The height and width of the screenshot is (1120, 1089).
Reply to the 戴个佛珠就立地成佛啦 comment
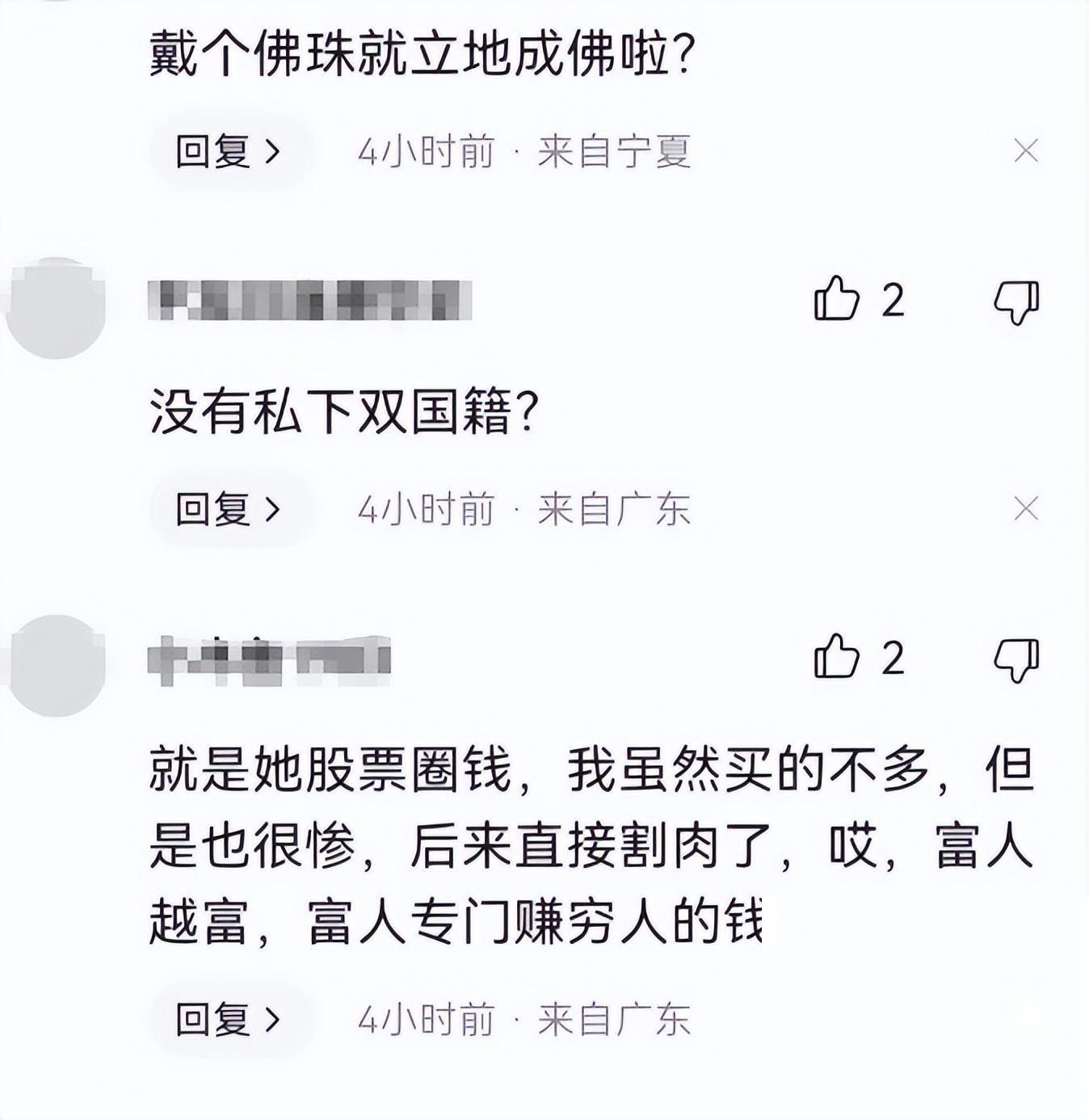pos(228,151)
